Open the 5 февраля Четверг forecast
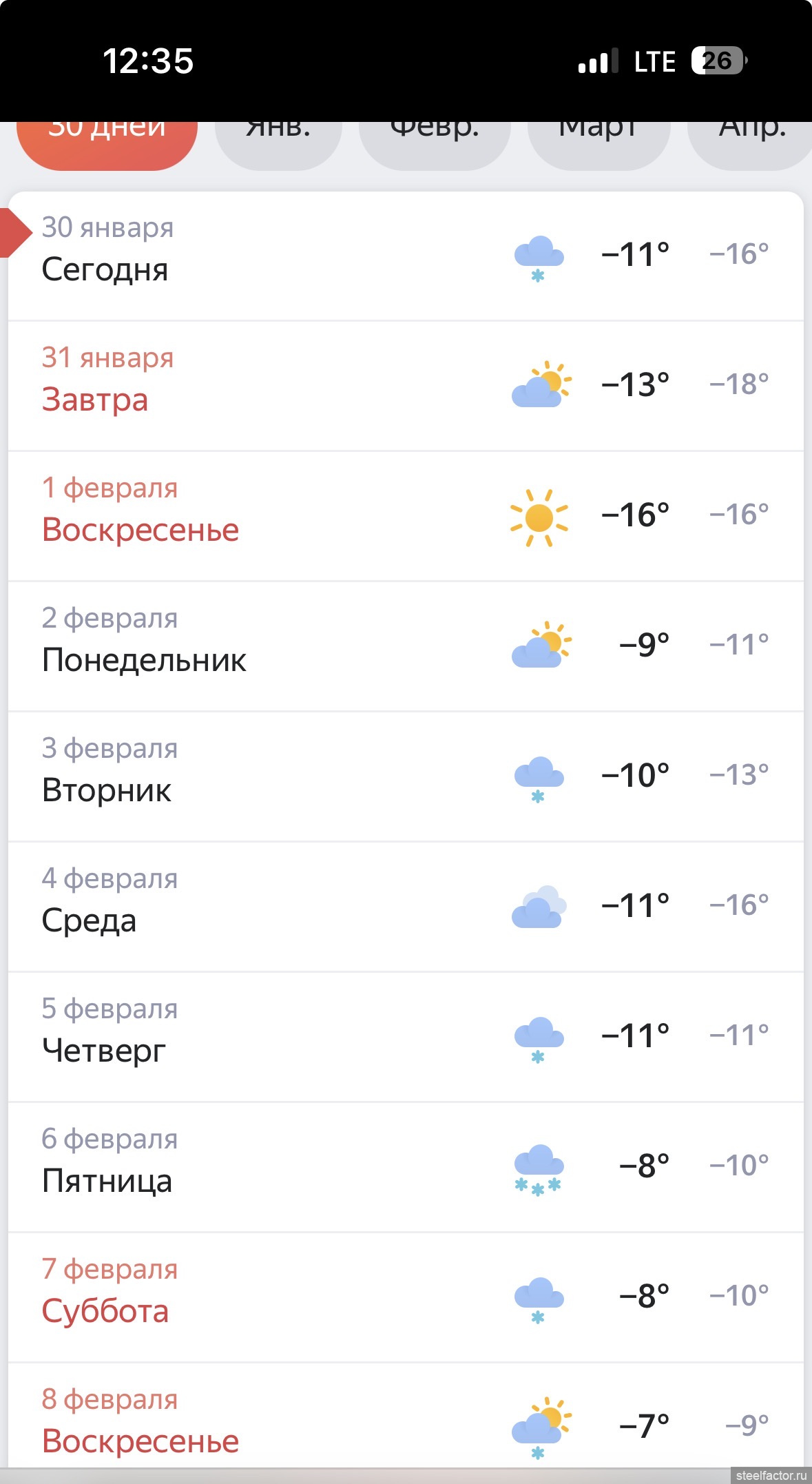The width and height of the screenshot is (812, 1484). tap(405, 1037)
